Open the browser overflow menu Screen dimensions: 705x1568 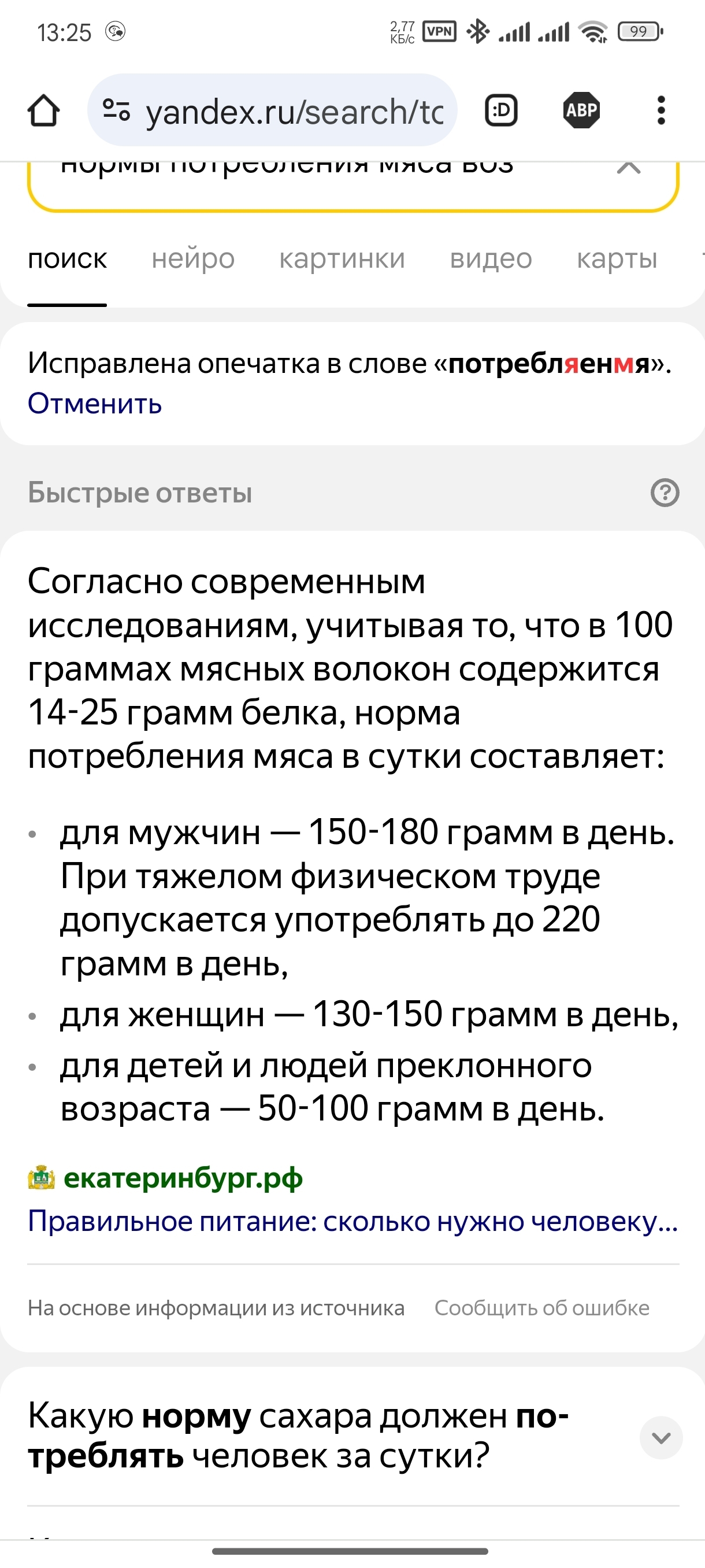[661, 111]
